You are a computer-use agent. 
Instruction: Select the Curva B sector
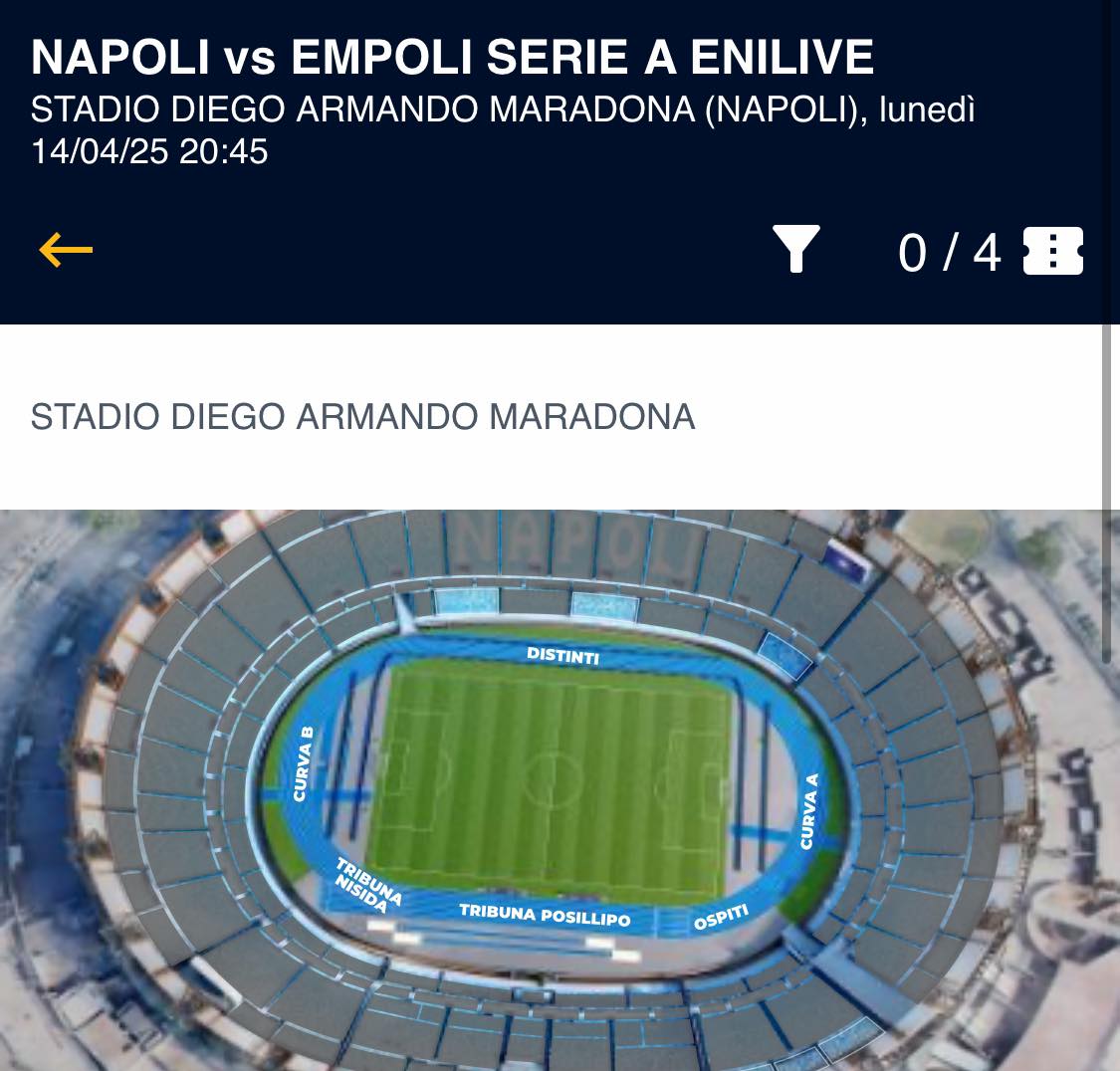click(303, 763)
